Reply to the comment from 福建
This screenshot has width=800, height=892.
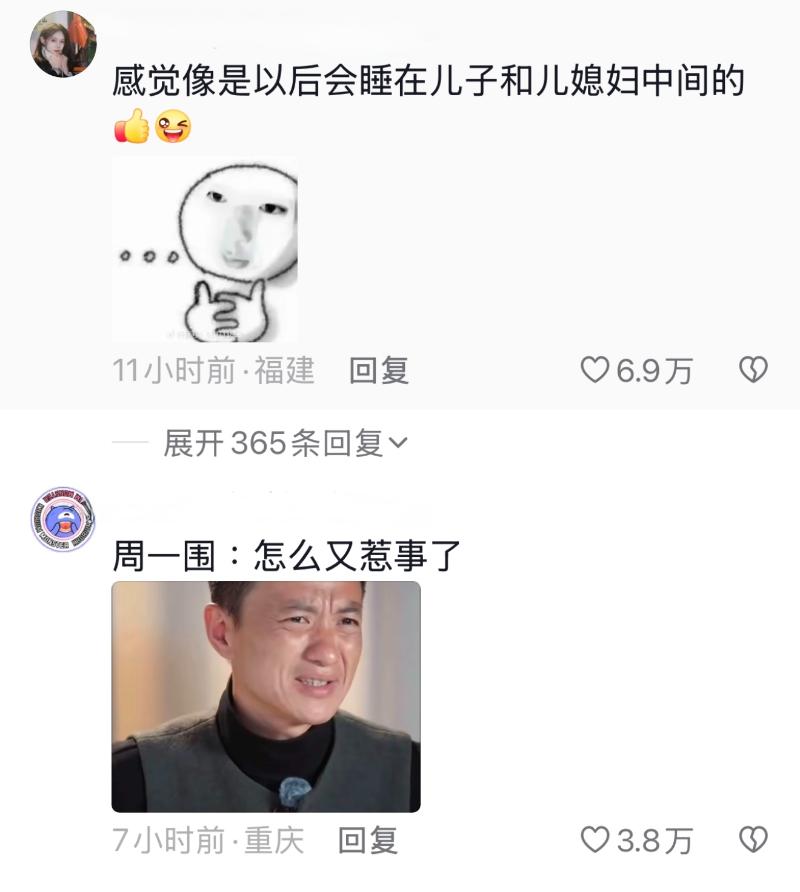point(378,371)
